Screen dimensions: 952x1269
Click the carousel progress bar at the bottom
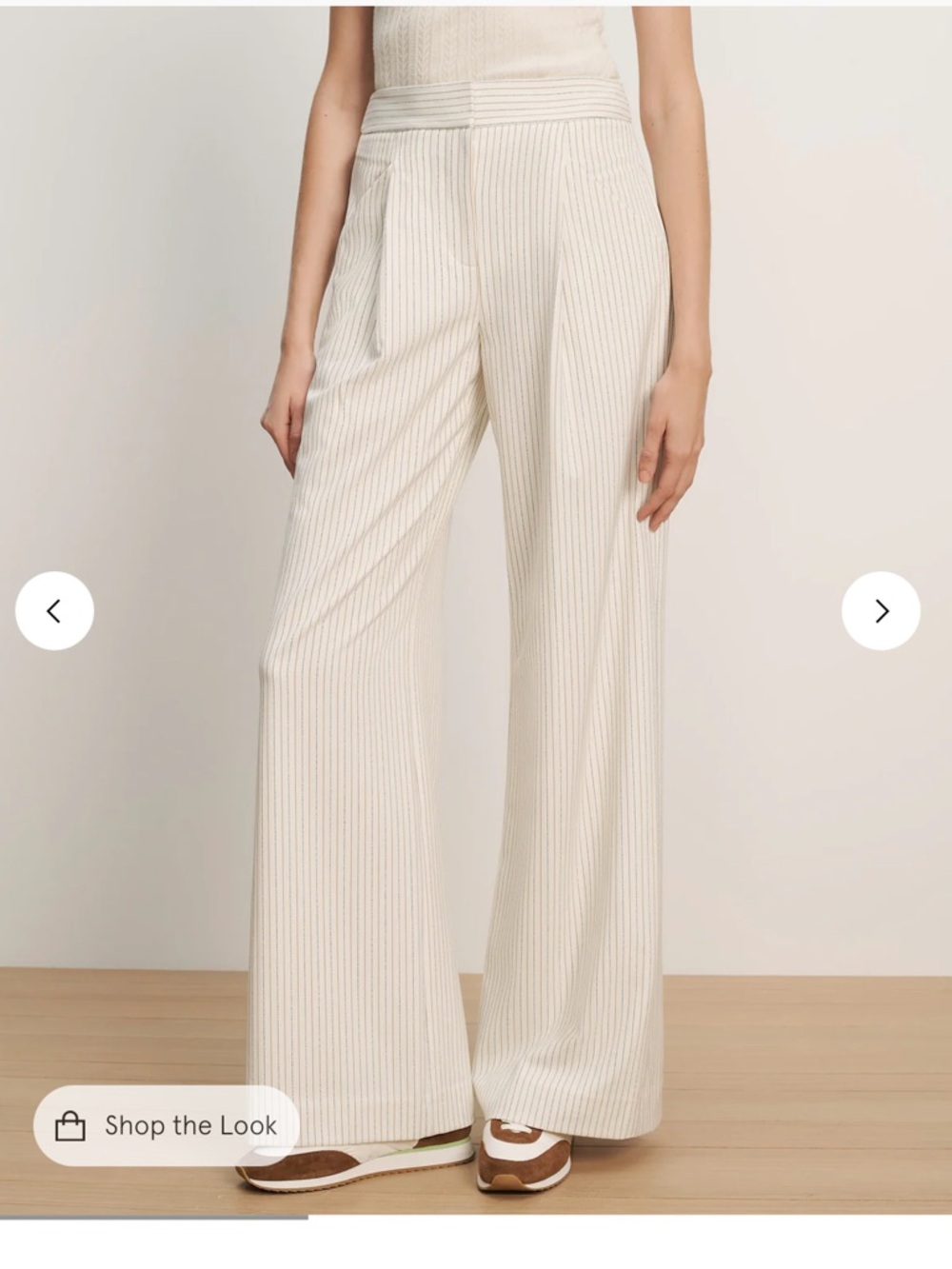pos(152,1216)
